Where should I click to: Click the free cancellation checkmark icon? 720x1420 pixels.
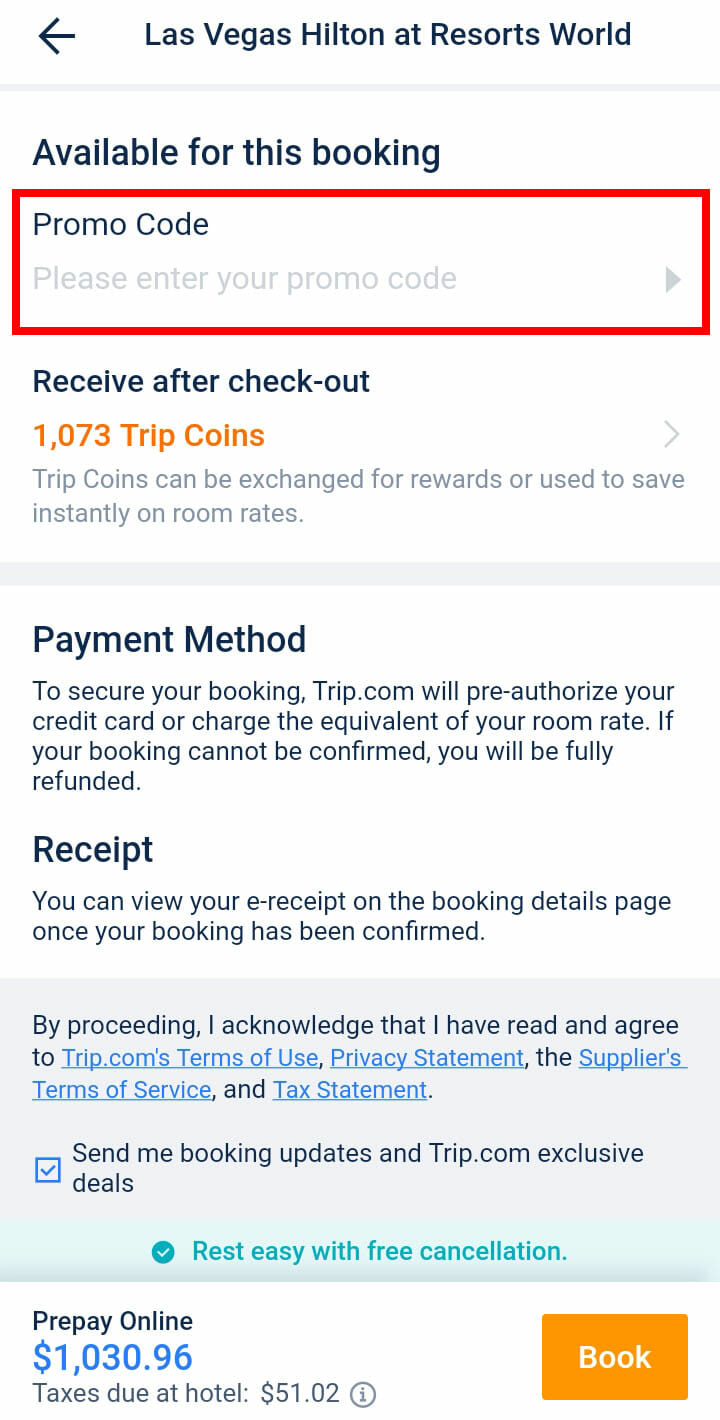[162, 1252]
